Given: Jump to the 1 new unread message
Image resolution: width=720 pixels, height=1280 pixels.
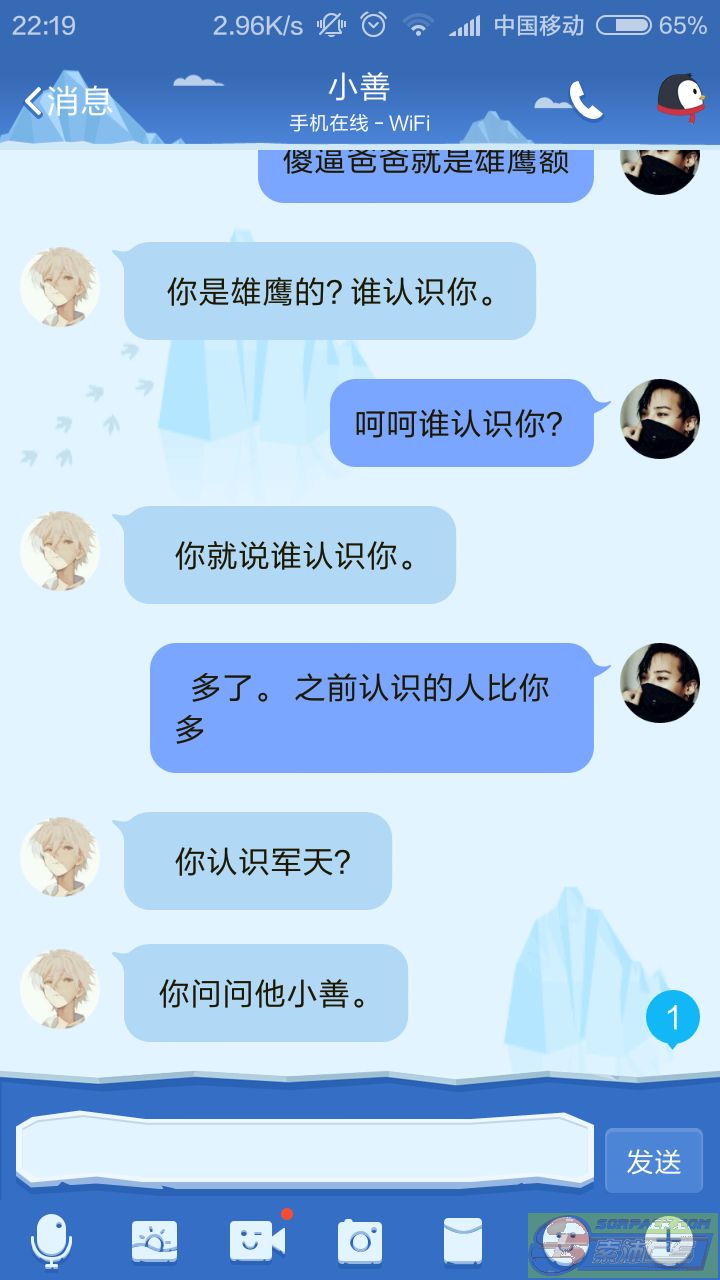Looking at the screenshot, I should [672, 1019].
